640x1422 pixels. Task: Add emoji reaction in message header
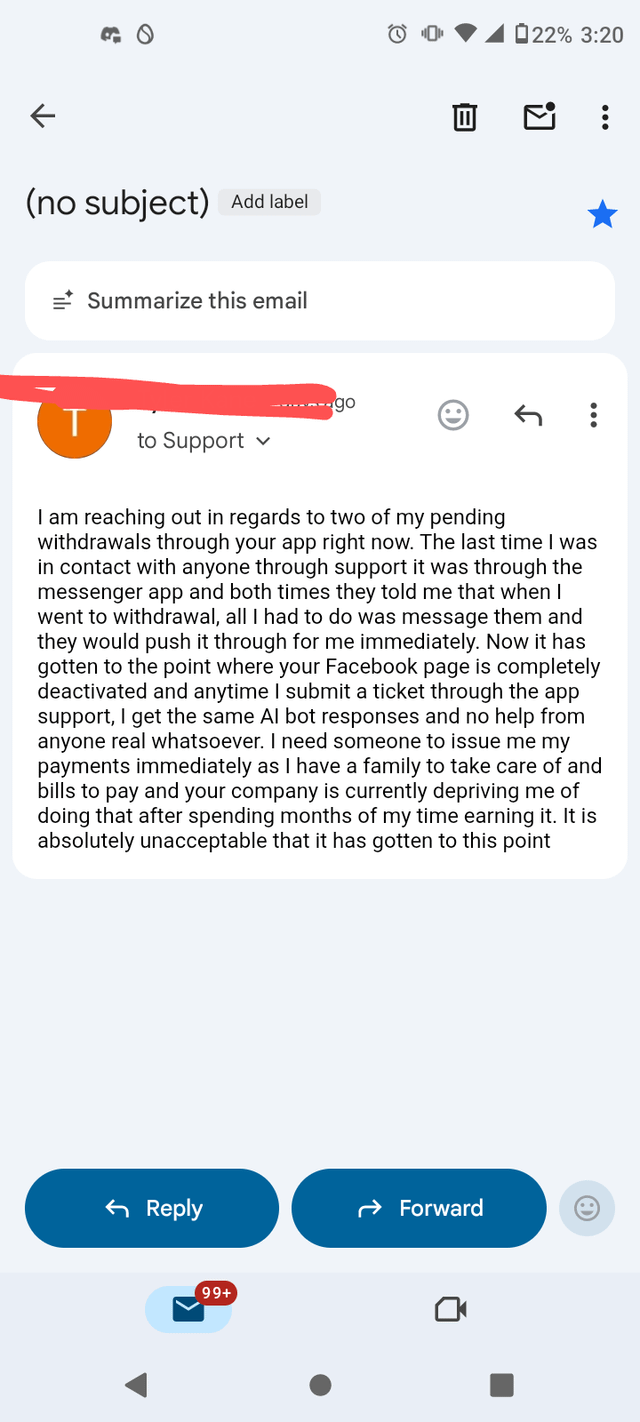click(x=453, y=414)
